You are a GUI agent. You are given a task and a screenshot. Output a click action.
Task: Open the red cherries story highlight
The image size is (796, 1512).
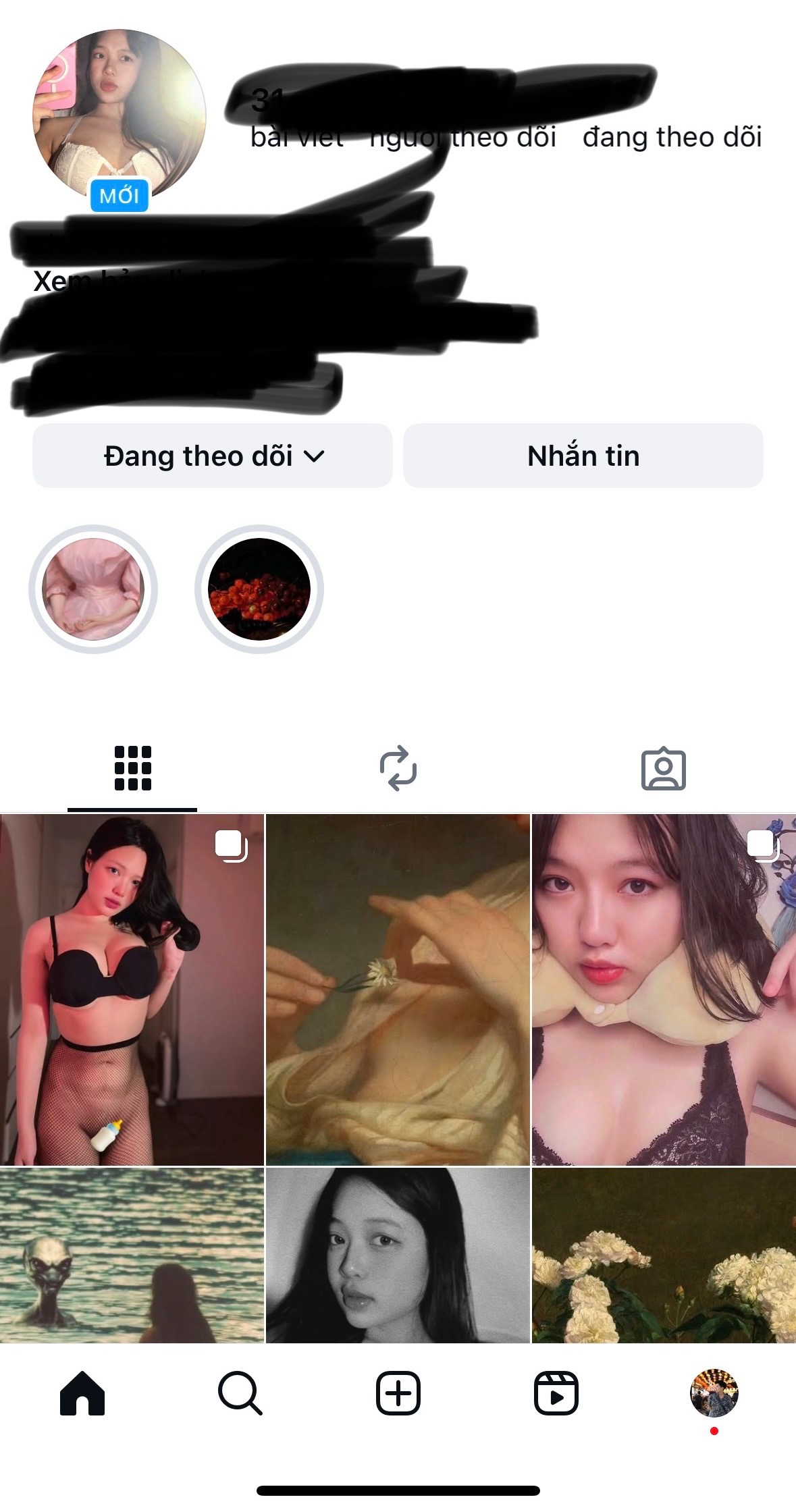[x=259, y=589]
